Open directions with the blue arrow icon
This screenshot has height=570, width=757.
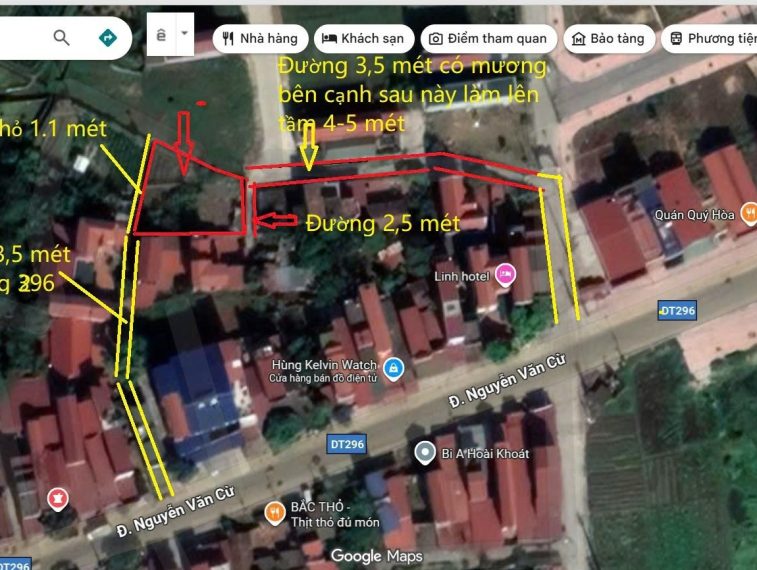[x=107, y=38]
